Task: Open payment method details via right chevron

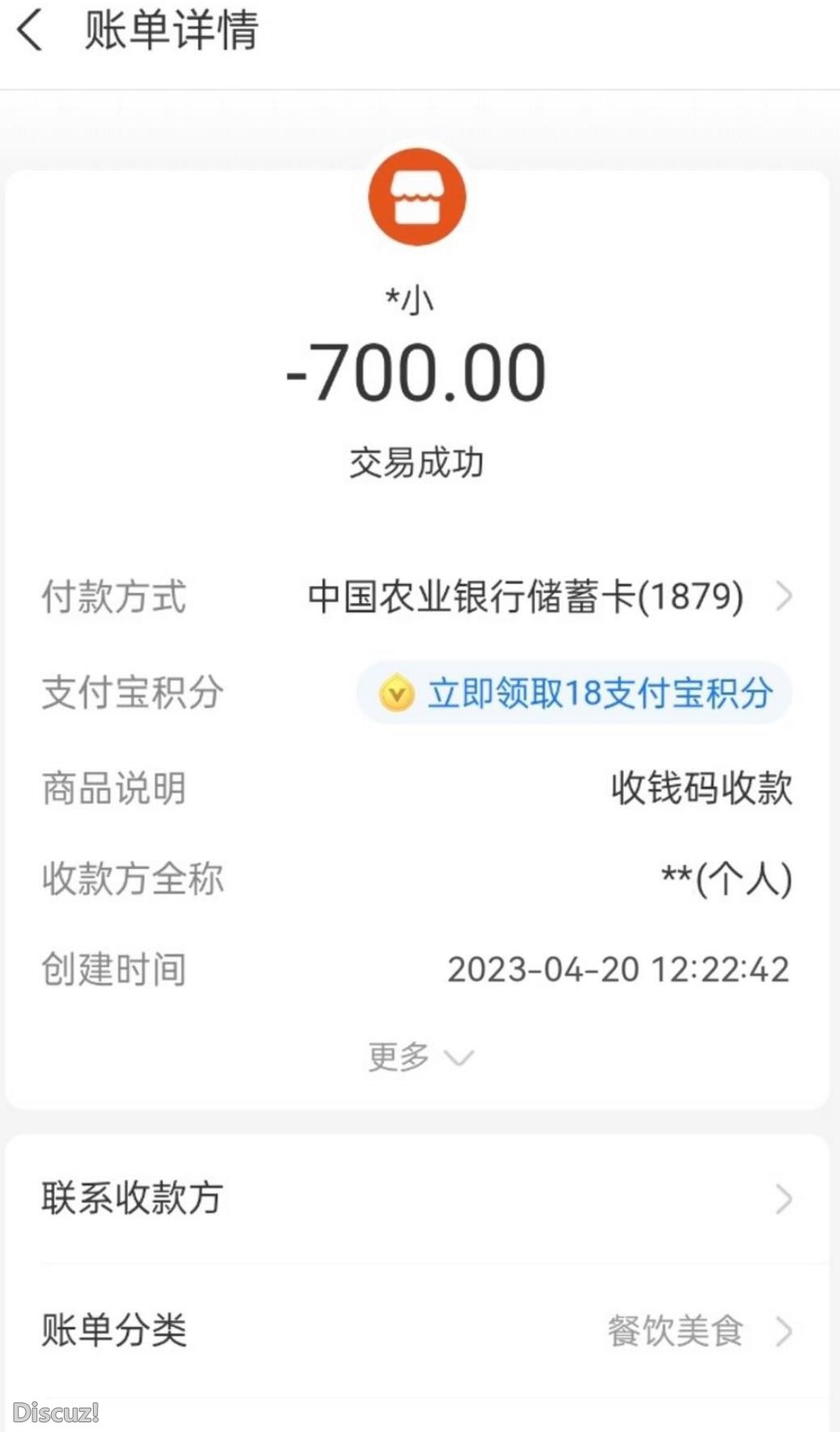Action: [785, 598]
